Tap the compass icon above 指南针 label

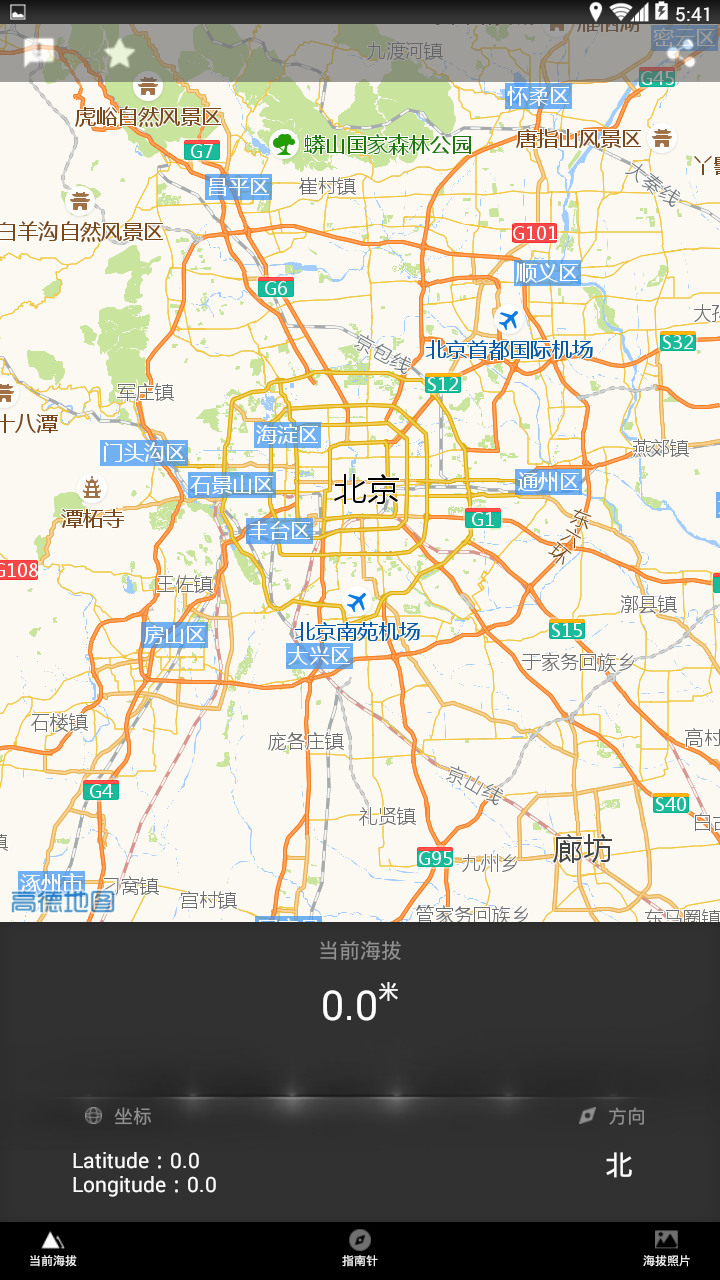pyautogui.click(x=360, y=1240)
